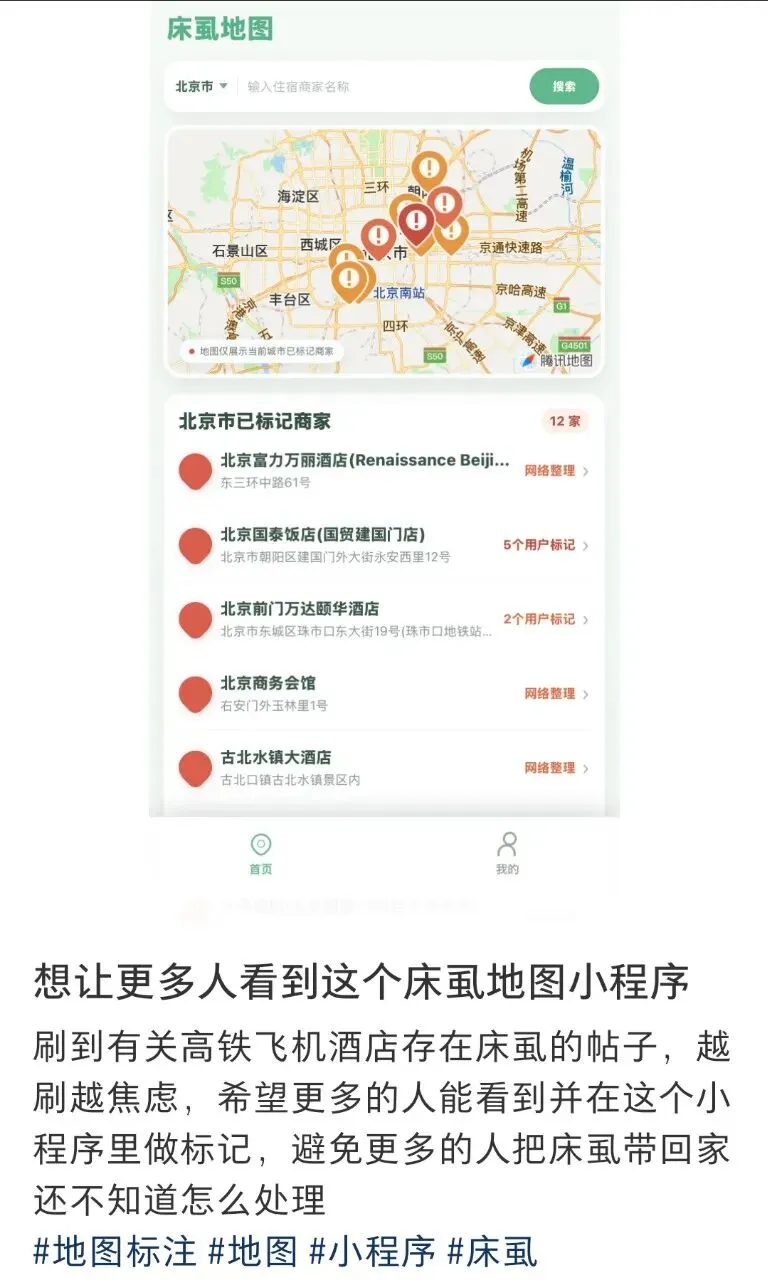The width and height of the screenshot is (768, 1280).
Task: Open the #地图 hashtag
Action: point(253,1251)
